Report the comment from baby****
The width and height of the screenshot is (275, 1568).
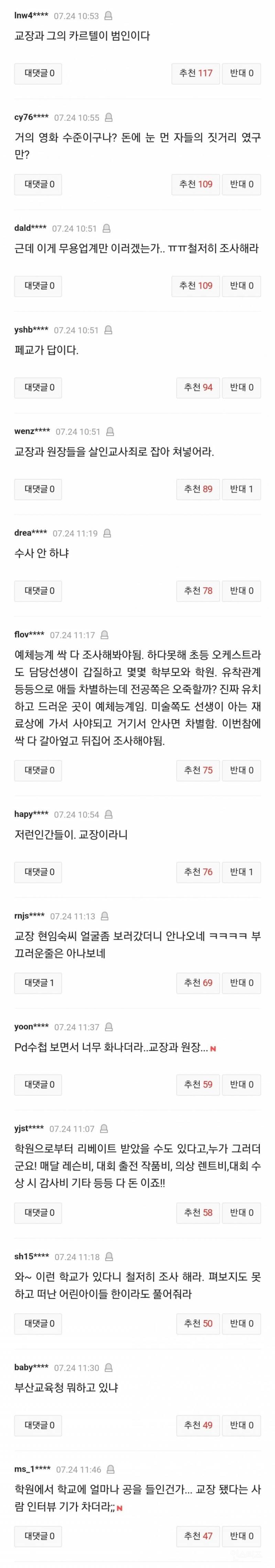(109, 1368)
